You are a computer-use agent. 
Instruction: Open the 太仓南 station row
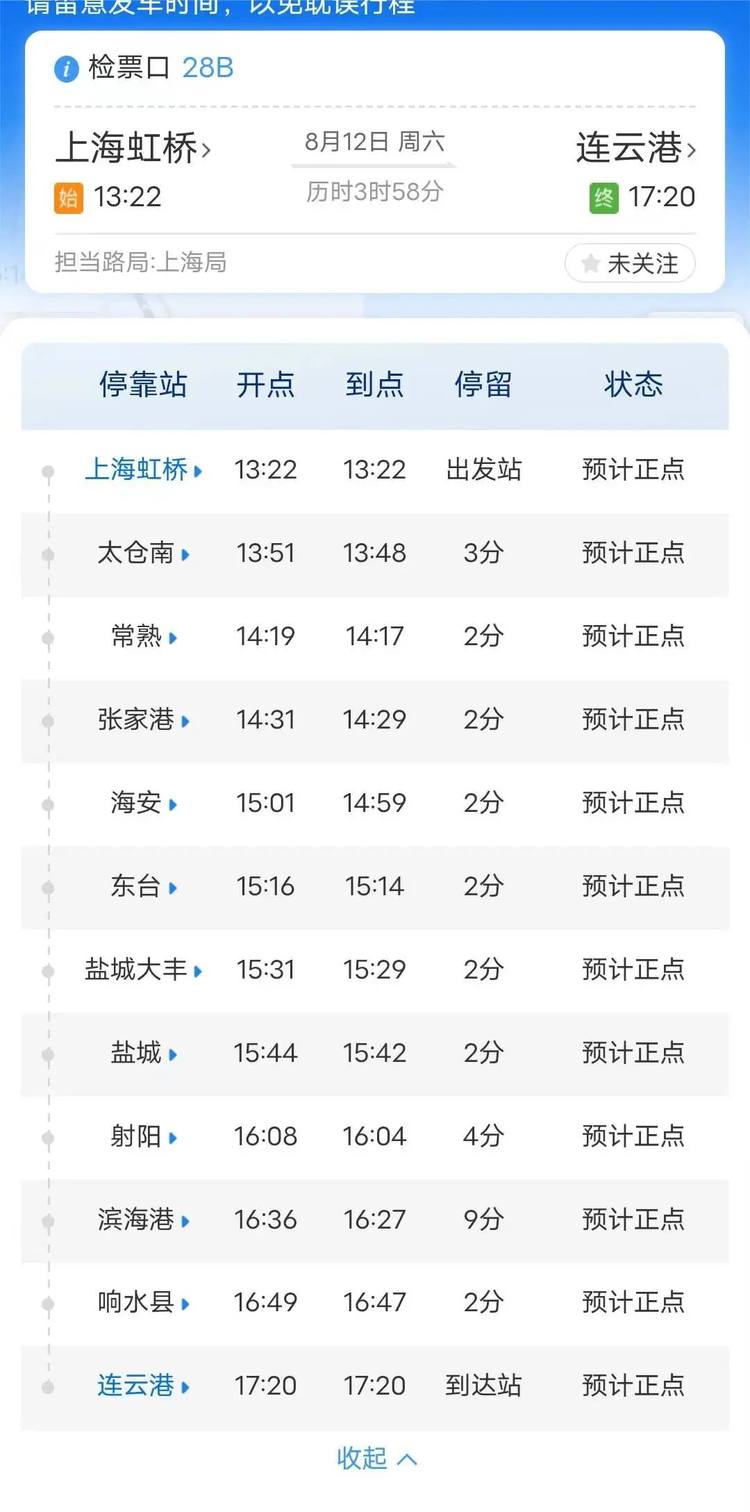pos(375,553)
